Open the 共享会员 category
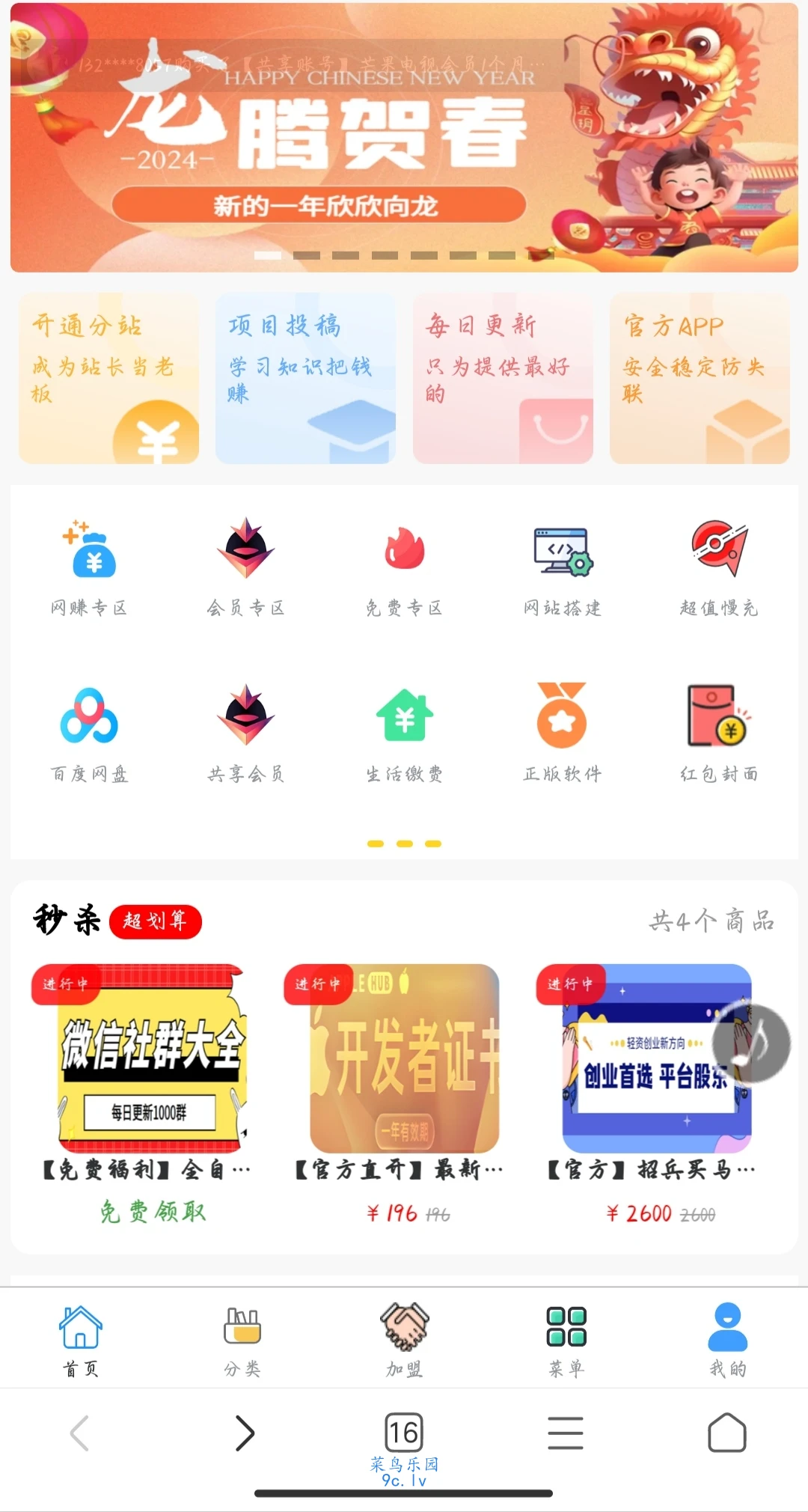Screen dimensions: 808x1512 coord(246,732)
